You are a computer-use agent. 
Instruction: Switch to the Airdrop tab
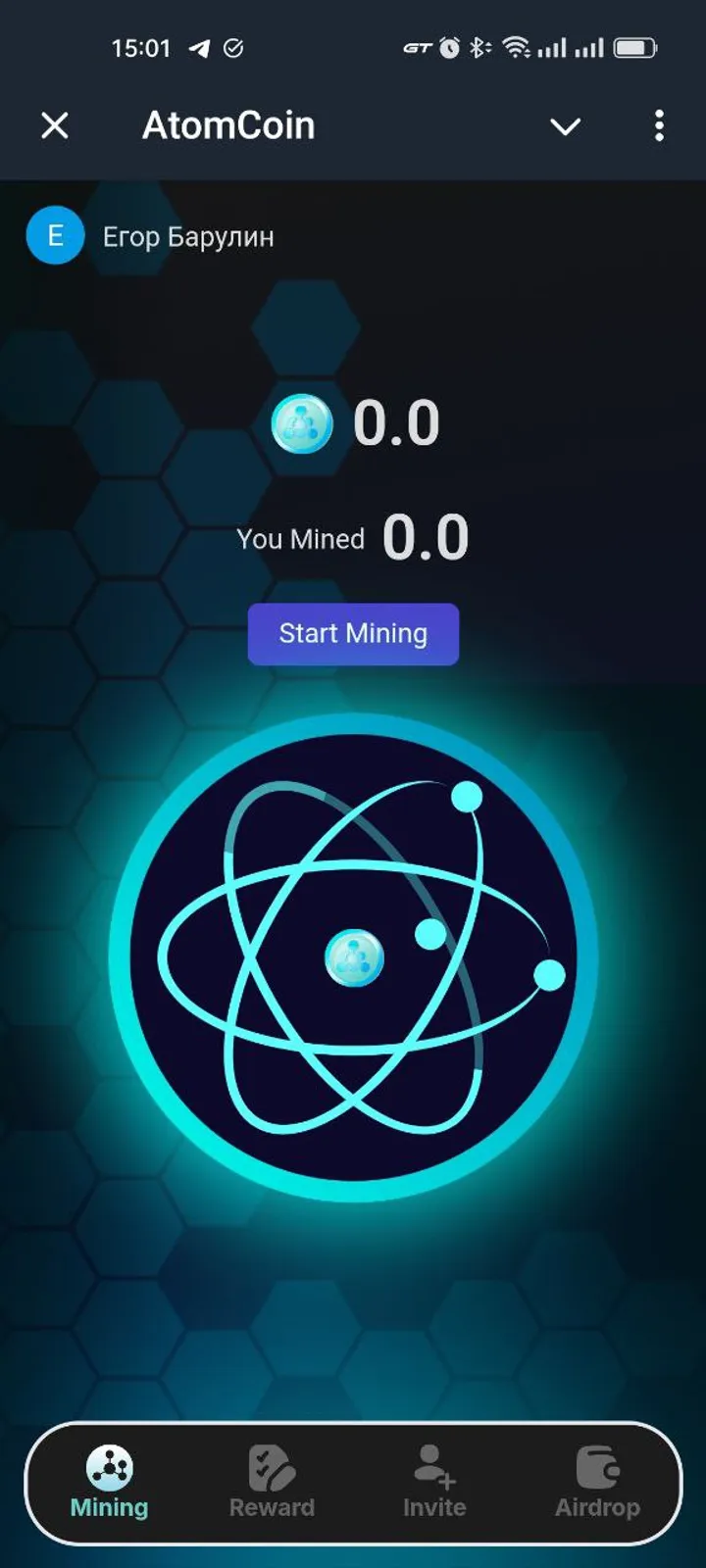[595, 1483]
